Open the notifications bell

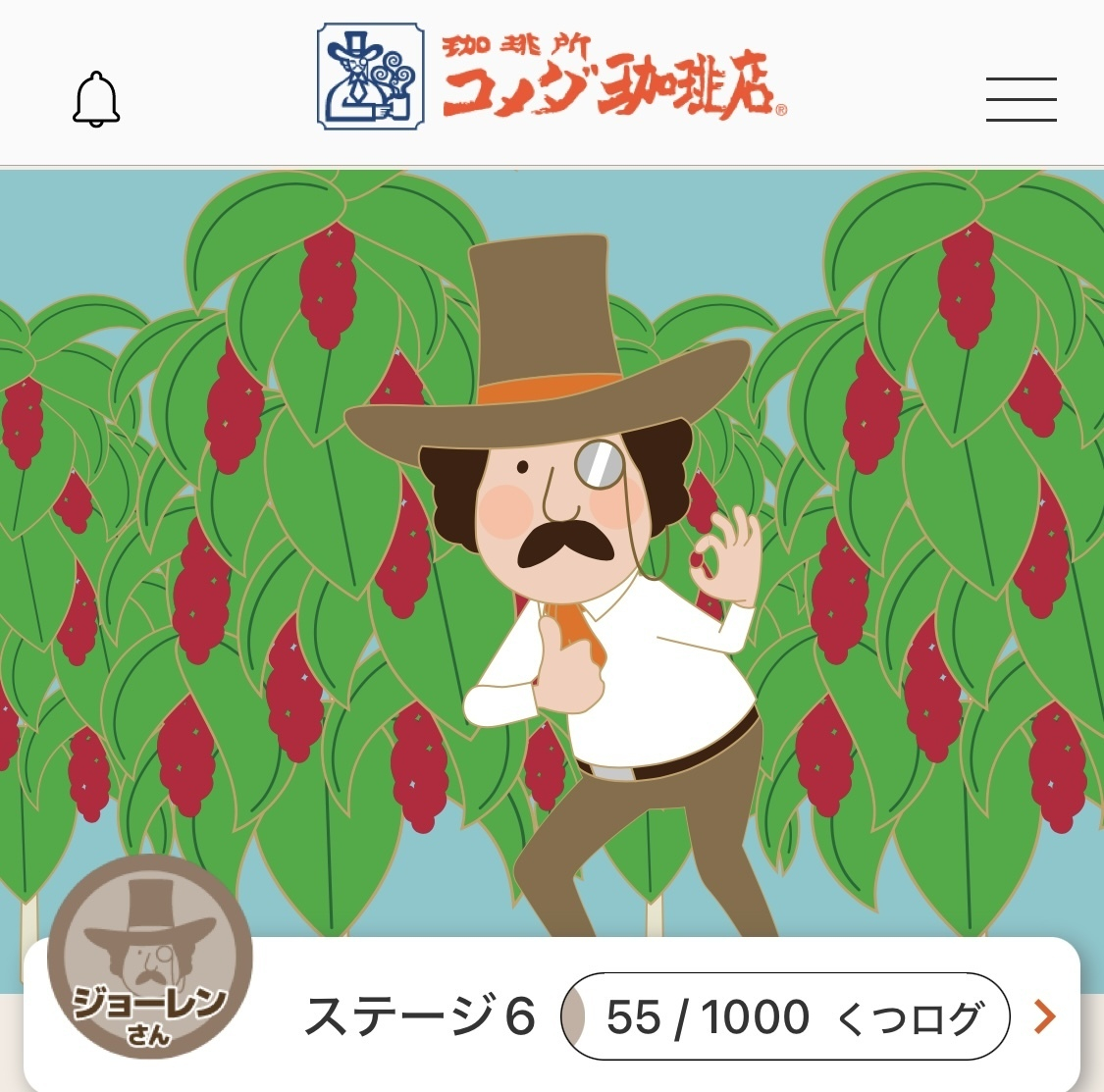(96, 99)
